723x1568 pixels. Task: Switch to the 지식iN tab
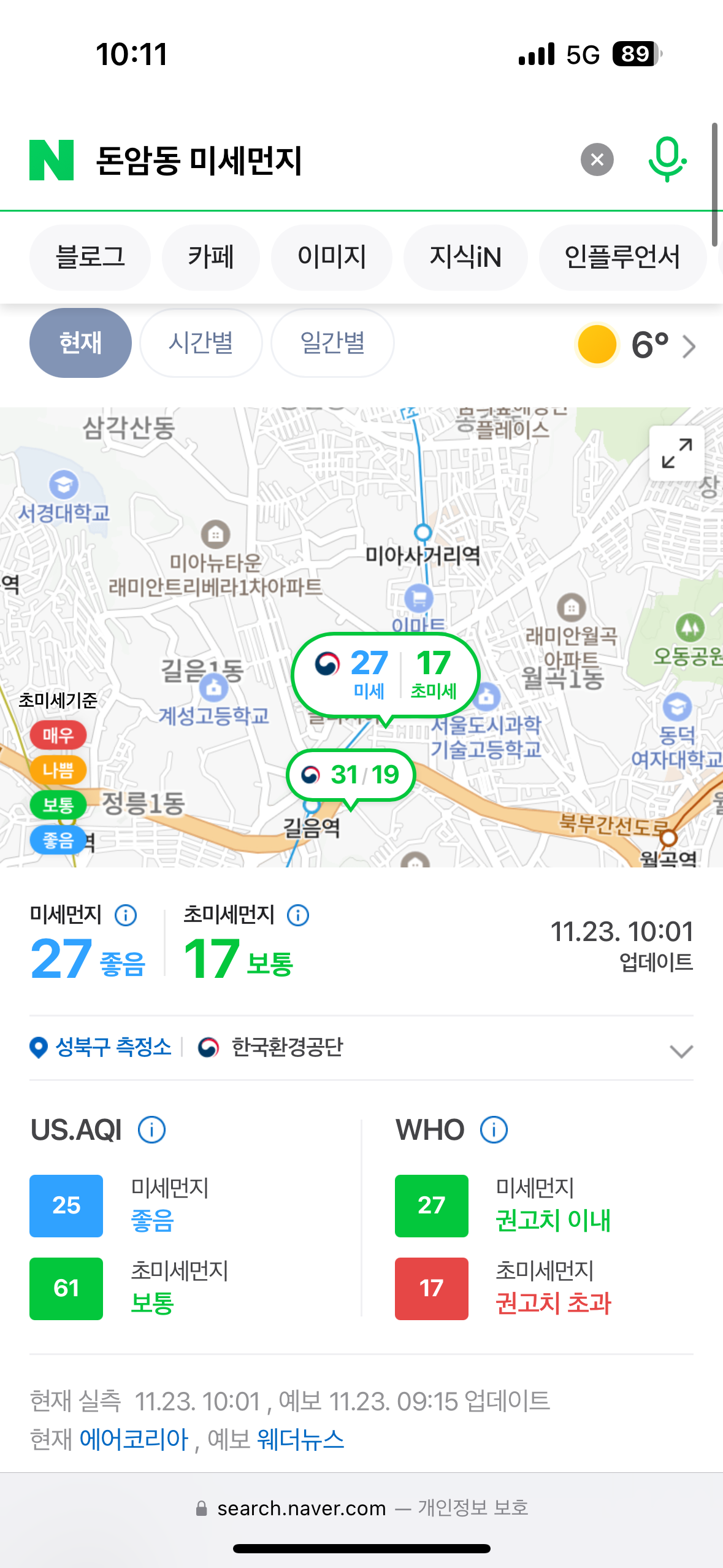pos(465,257)
